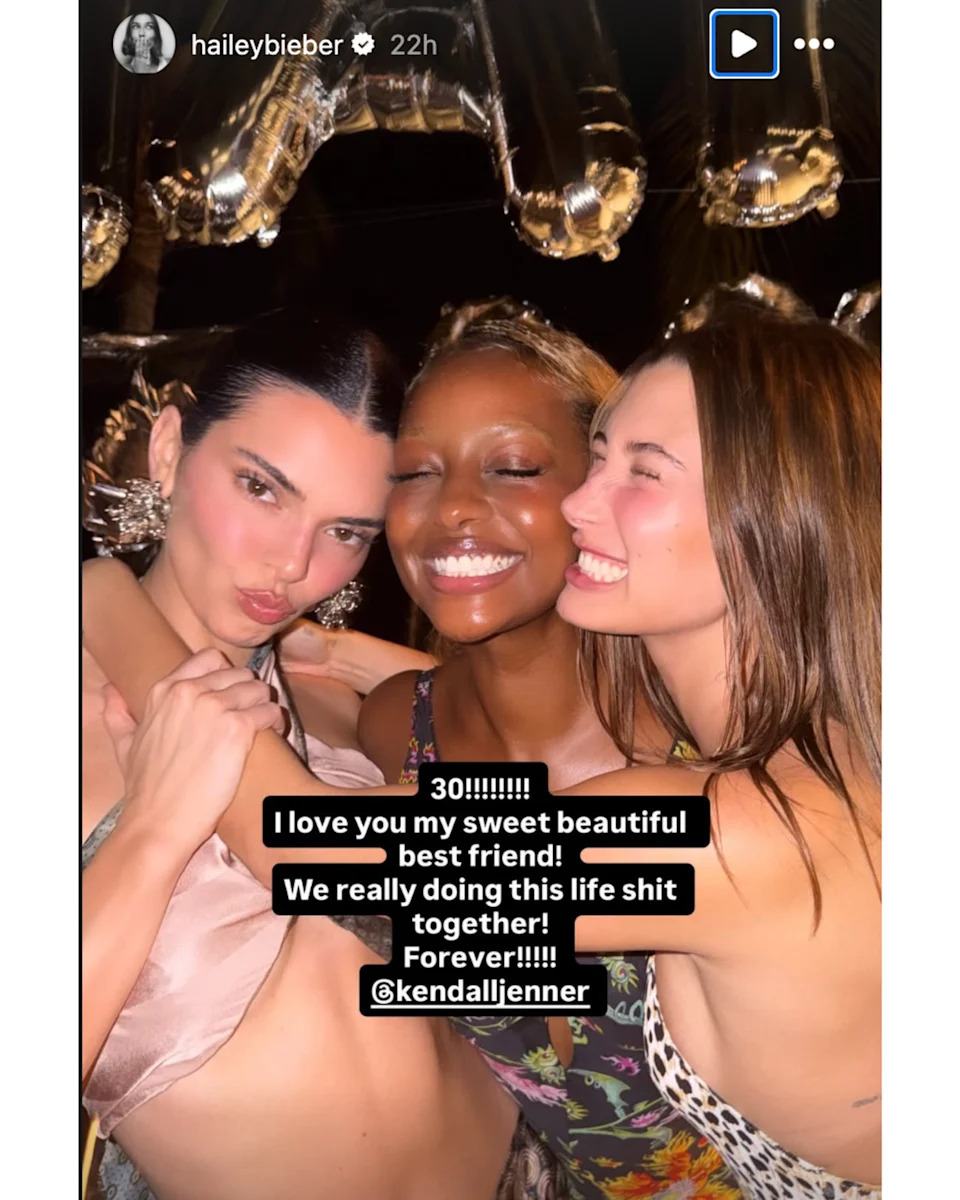This screenshot has width=960, height=1200.
Task: Open the three-dot more options menu
Action: point(813,44)
